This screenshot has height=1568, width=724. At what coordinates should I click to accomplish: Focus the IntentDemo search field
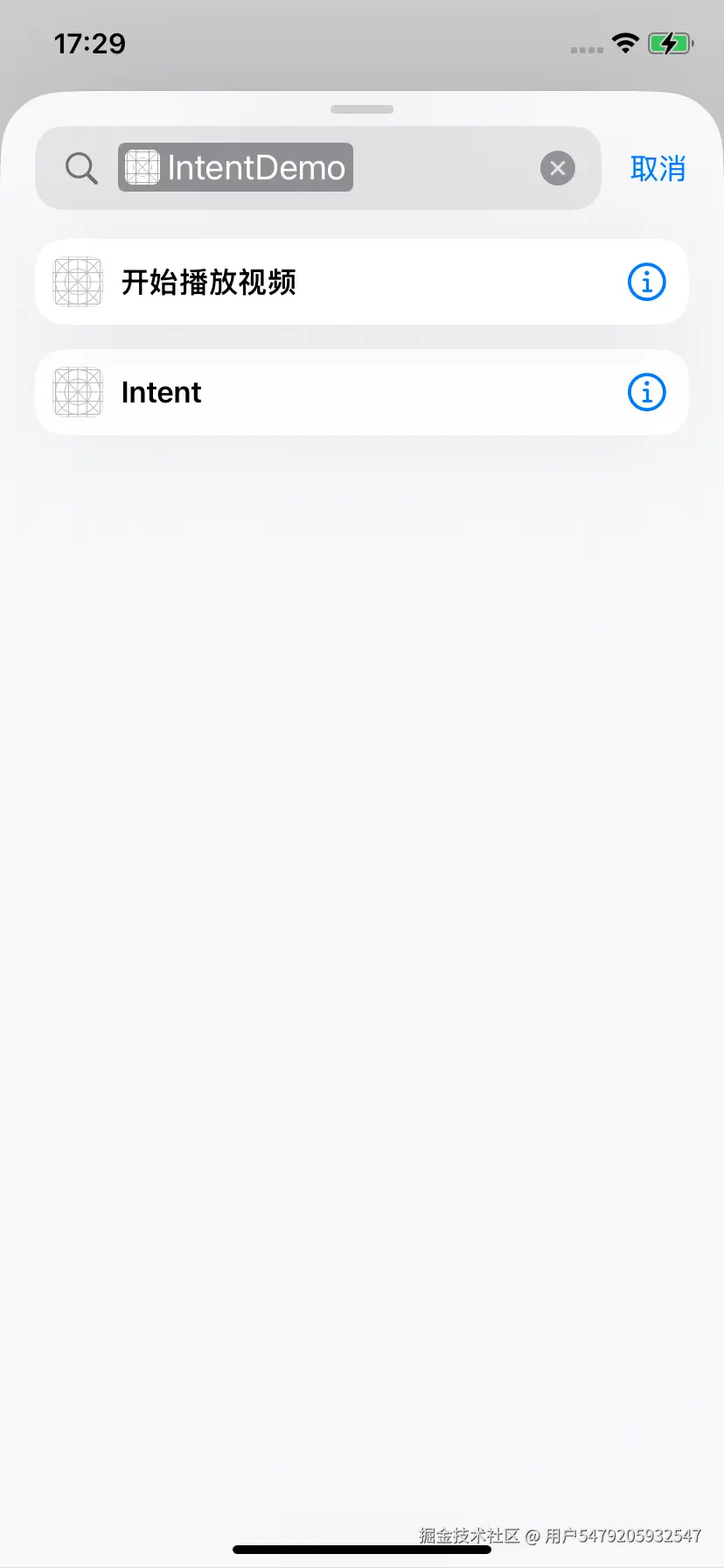pyautogui.click(x=437, y=168)
